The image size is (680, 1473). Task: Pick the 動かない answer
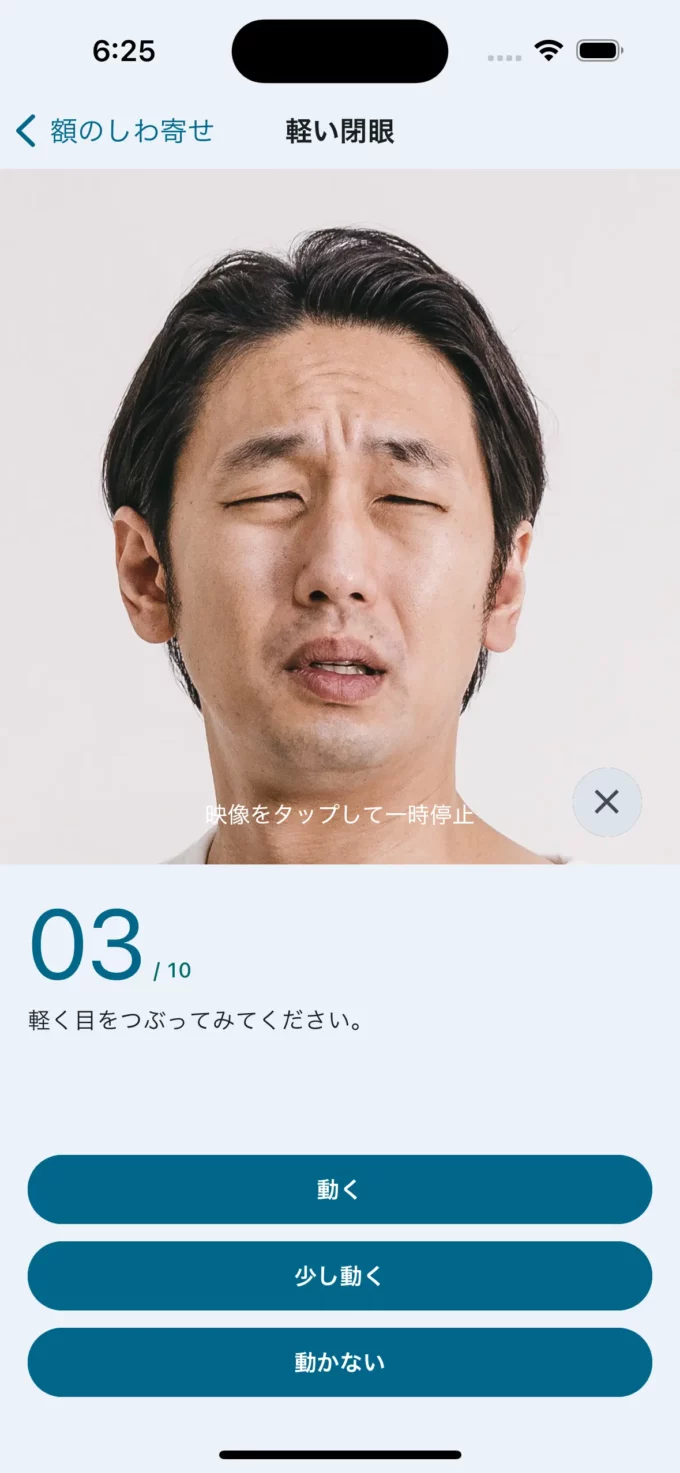coord(340,1362)
